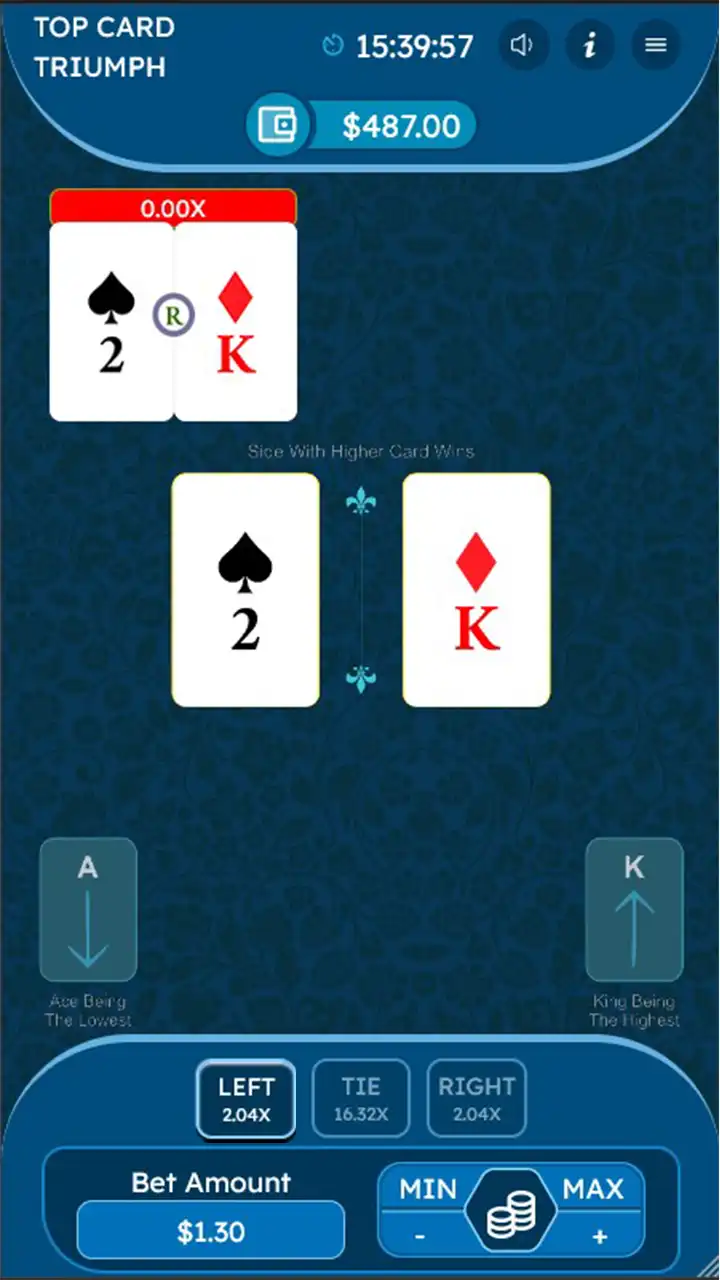The width and height of the screenshot is (720, 1280).
Task: Decrease bet with minus button
Action: (421, 1236)
